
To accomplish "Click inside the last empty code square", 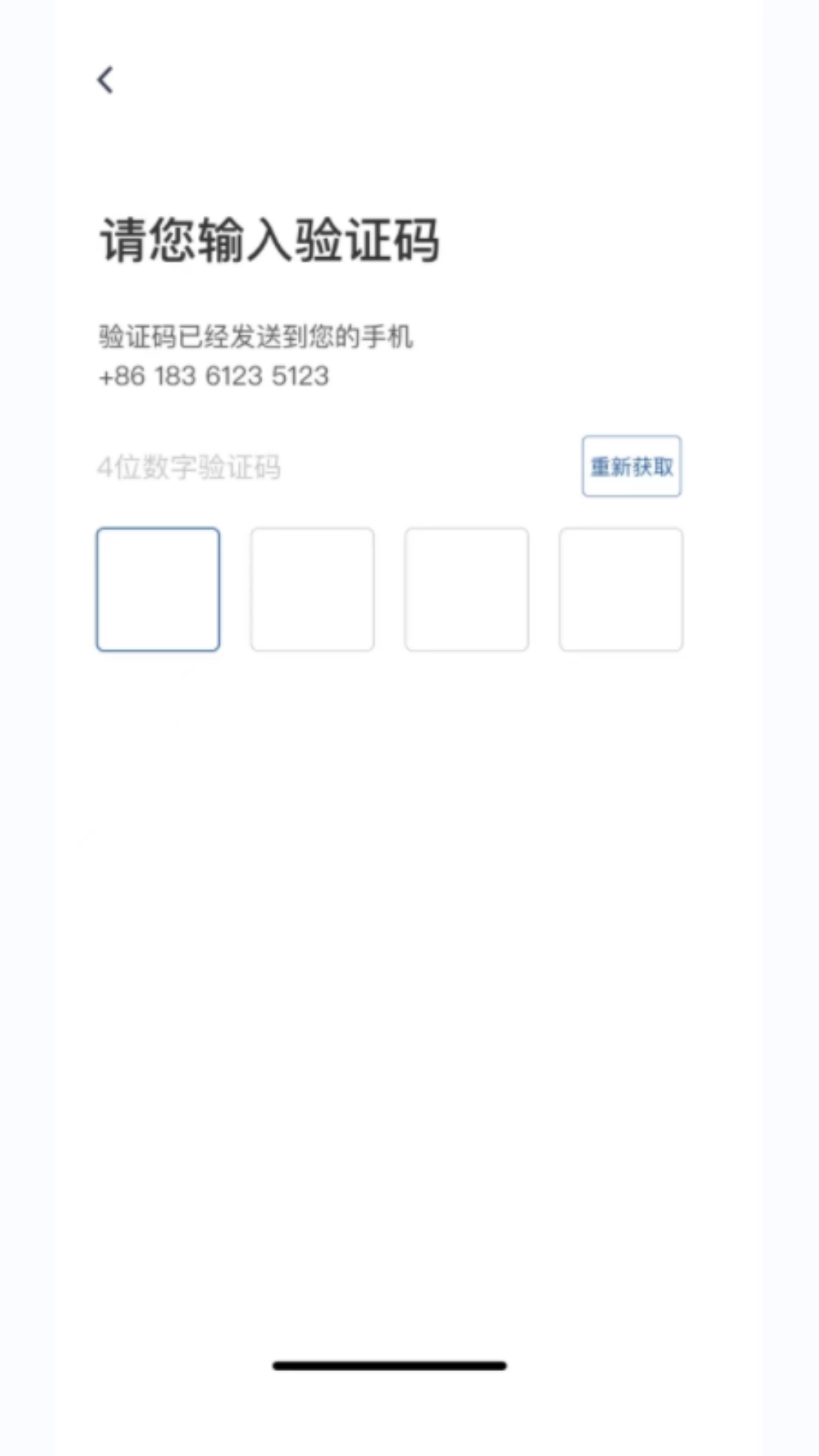I will (620, 588).
